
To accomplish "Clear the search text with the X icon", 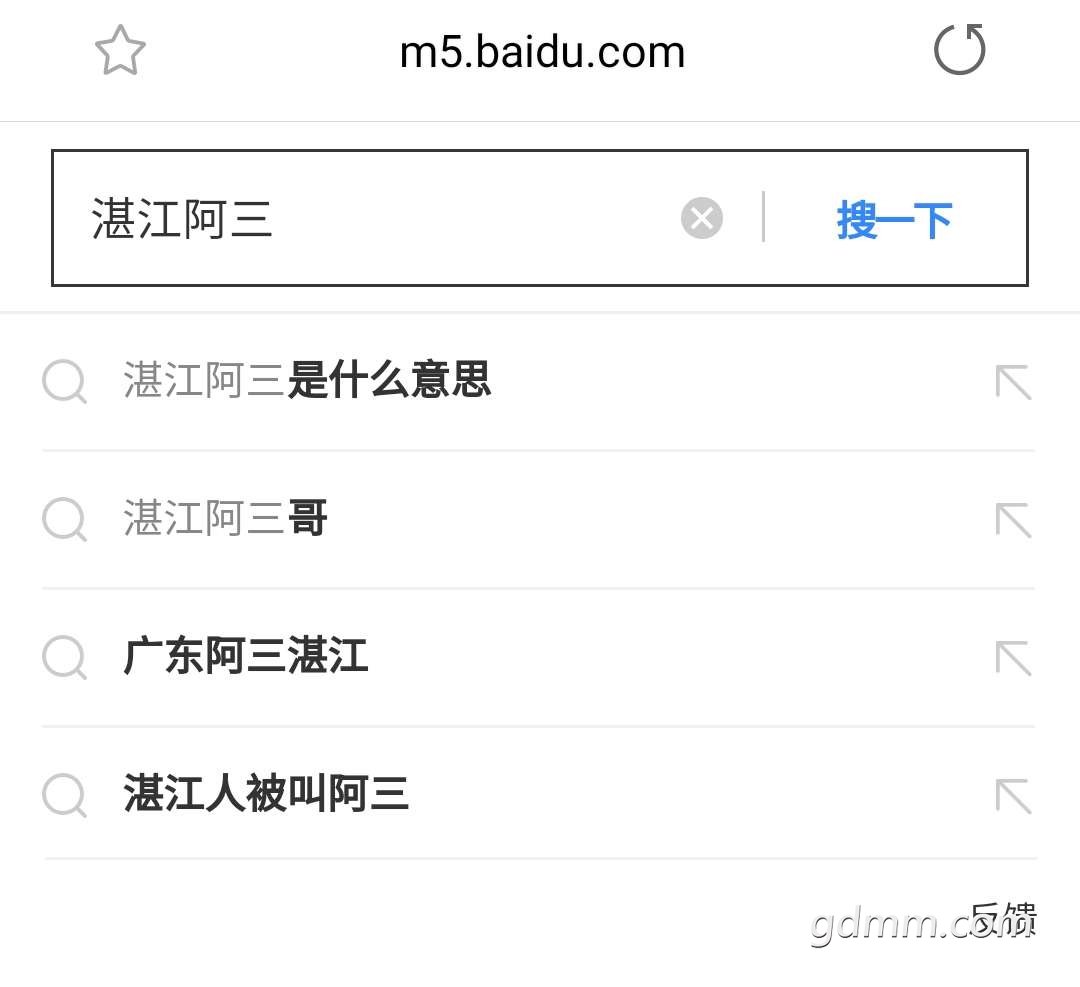I will (702, 218).
